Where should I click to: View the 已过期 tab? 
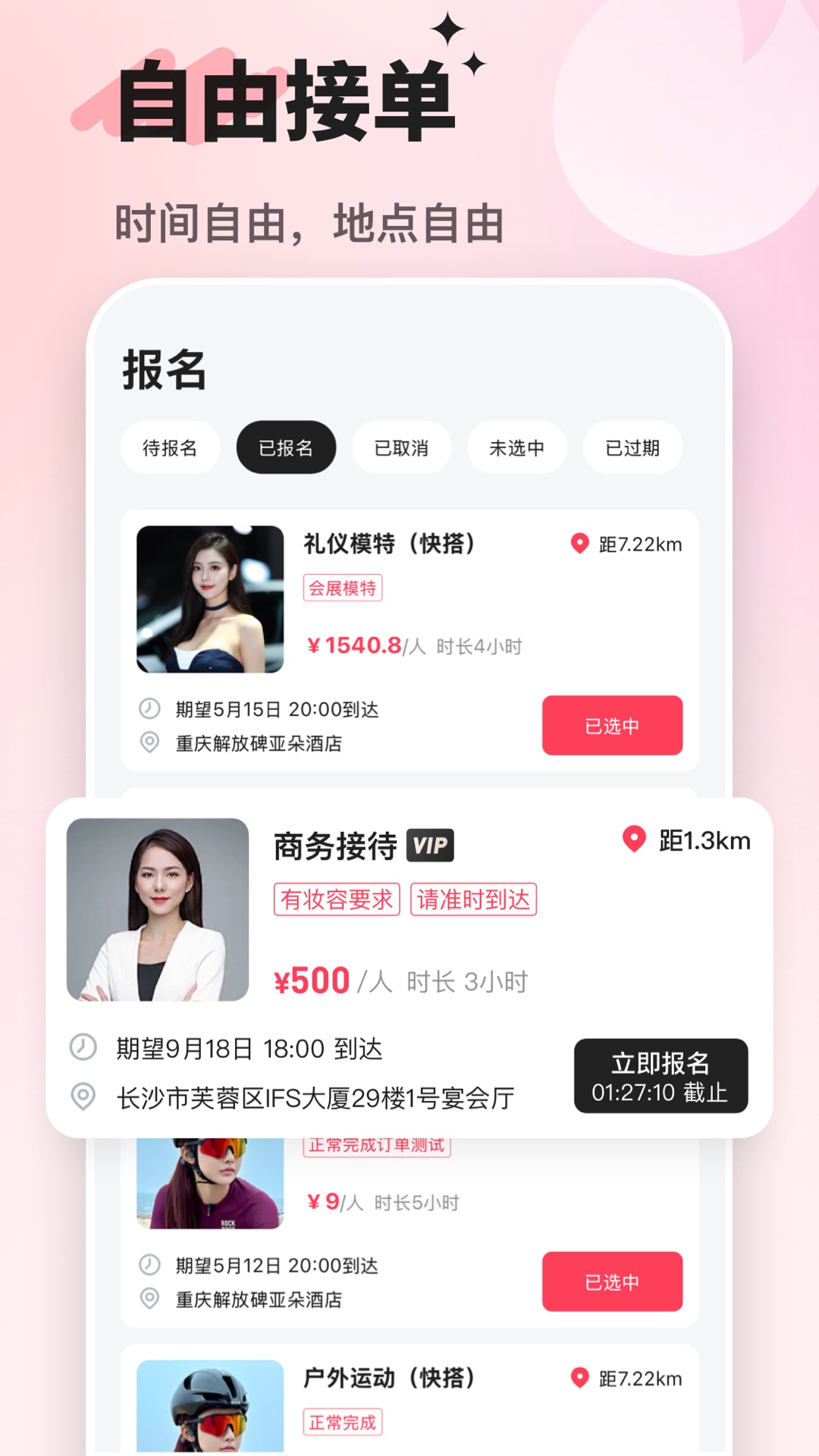pyautogui.click(x=631, y=447)
